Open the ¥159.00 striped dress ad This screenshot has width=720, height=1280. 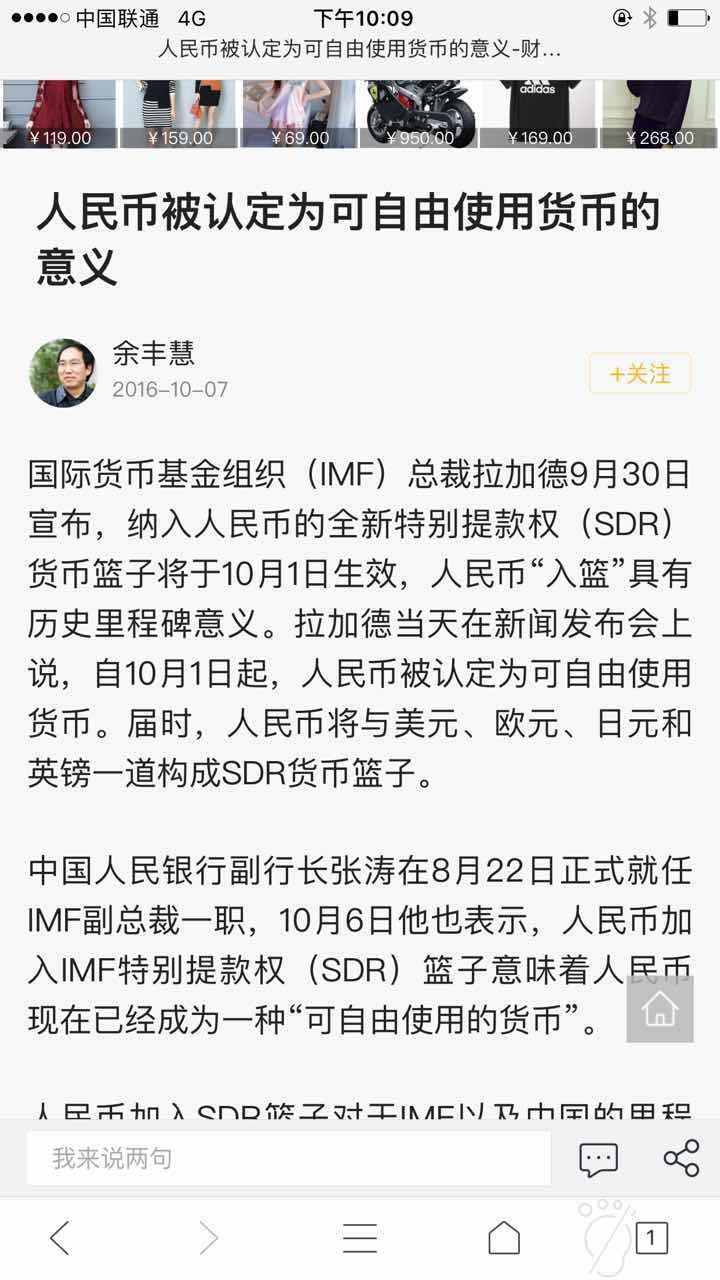(179, 114)
